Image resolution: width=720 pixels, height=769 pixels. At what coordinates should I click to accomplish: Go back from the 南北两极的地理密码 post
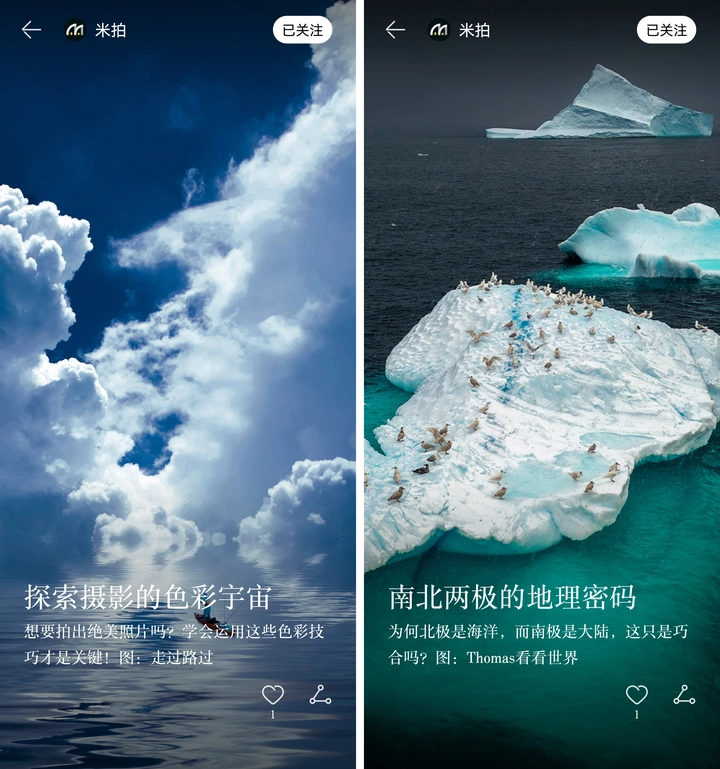pos(396,30)
